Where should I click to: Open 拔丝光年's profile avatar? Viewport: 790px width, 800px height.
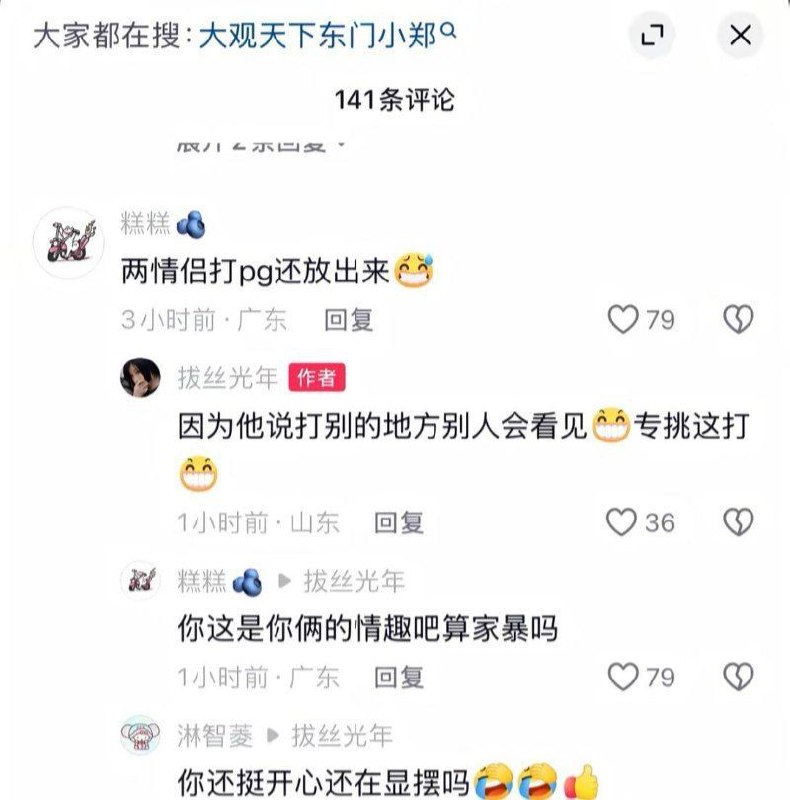tap(140, 378)
